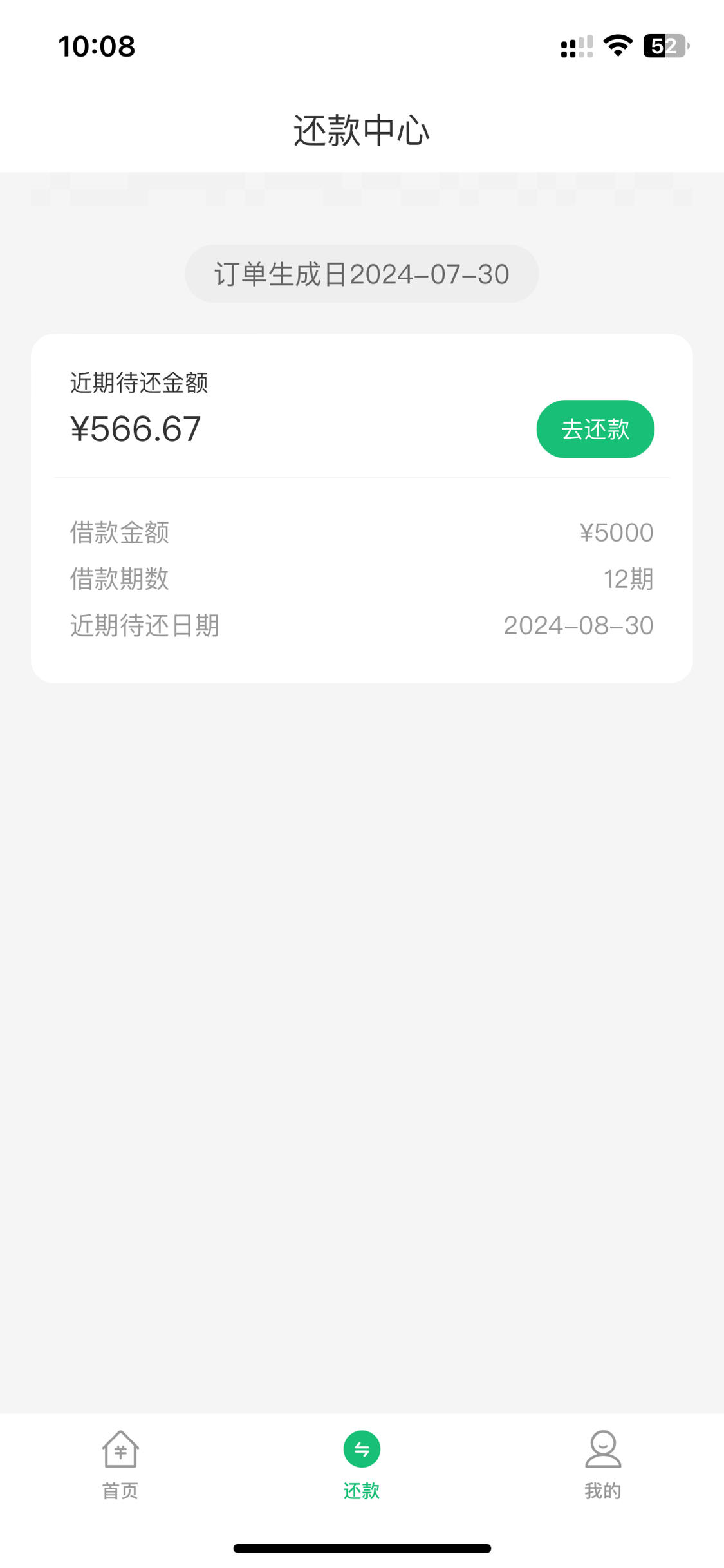724x1568 pixels.
Task: Tap the ¥566.67 amount text
Action: click(135, 429)
